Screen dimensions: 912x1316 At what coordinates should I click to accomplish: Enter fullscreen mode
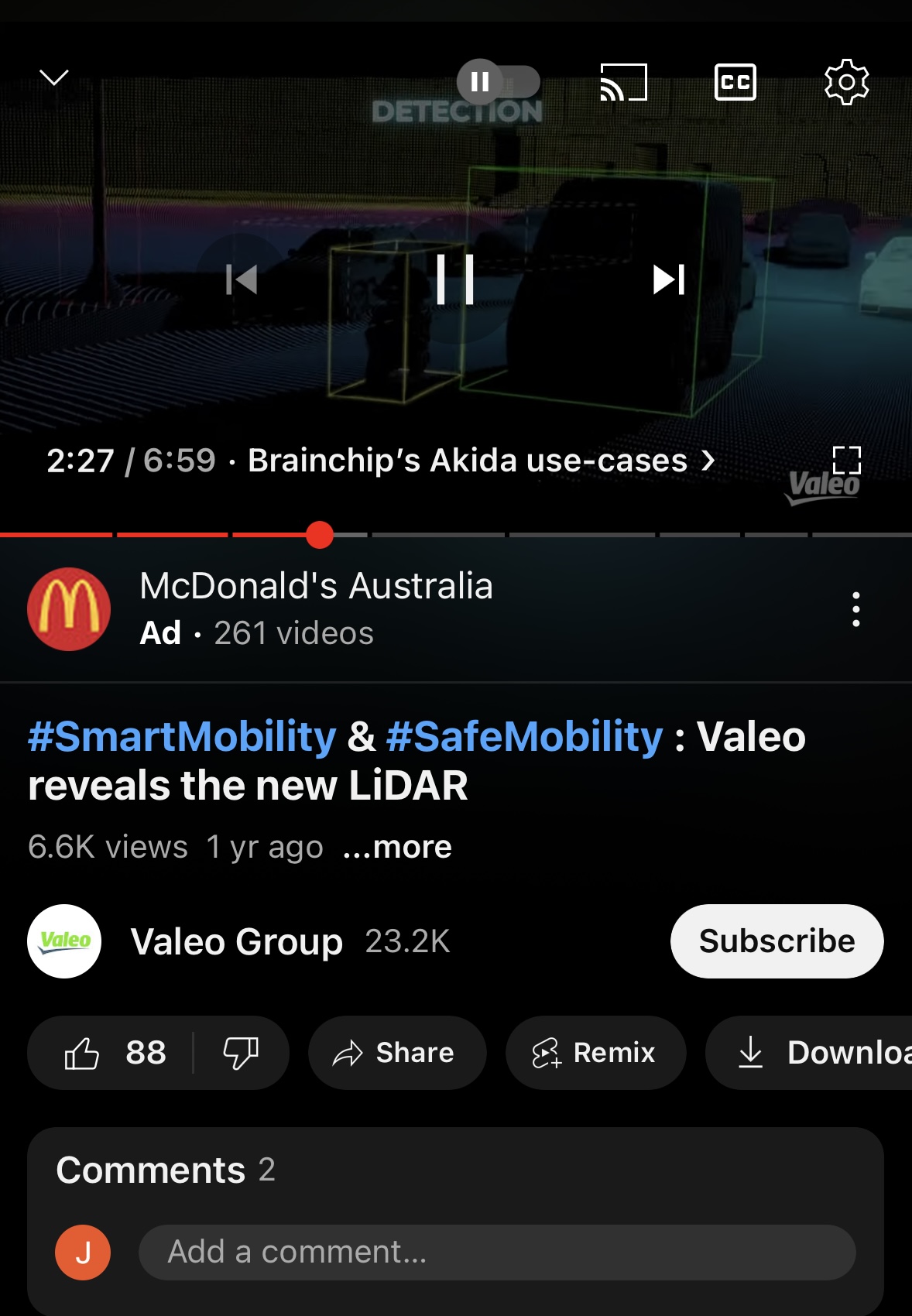pyautogui.click(x=846, y=460)
